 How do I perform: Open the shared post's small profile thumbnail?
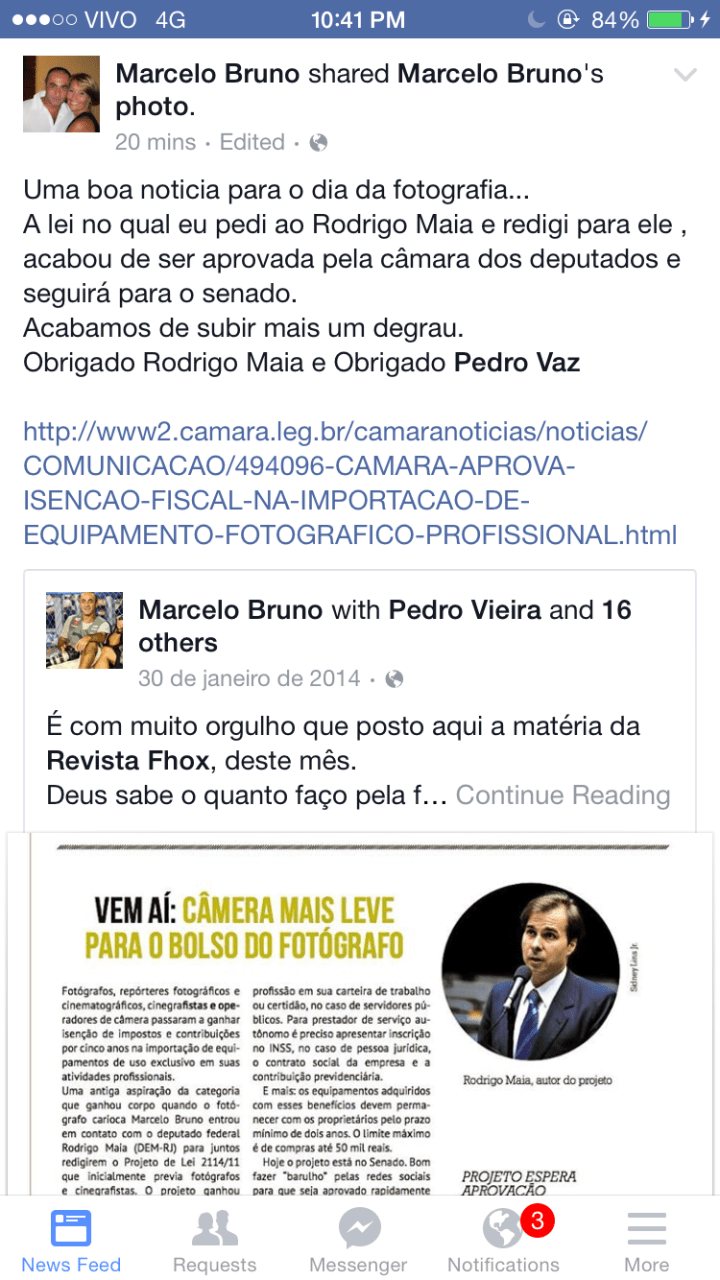84,630
